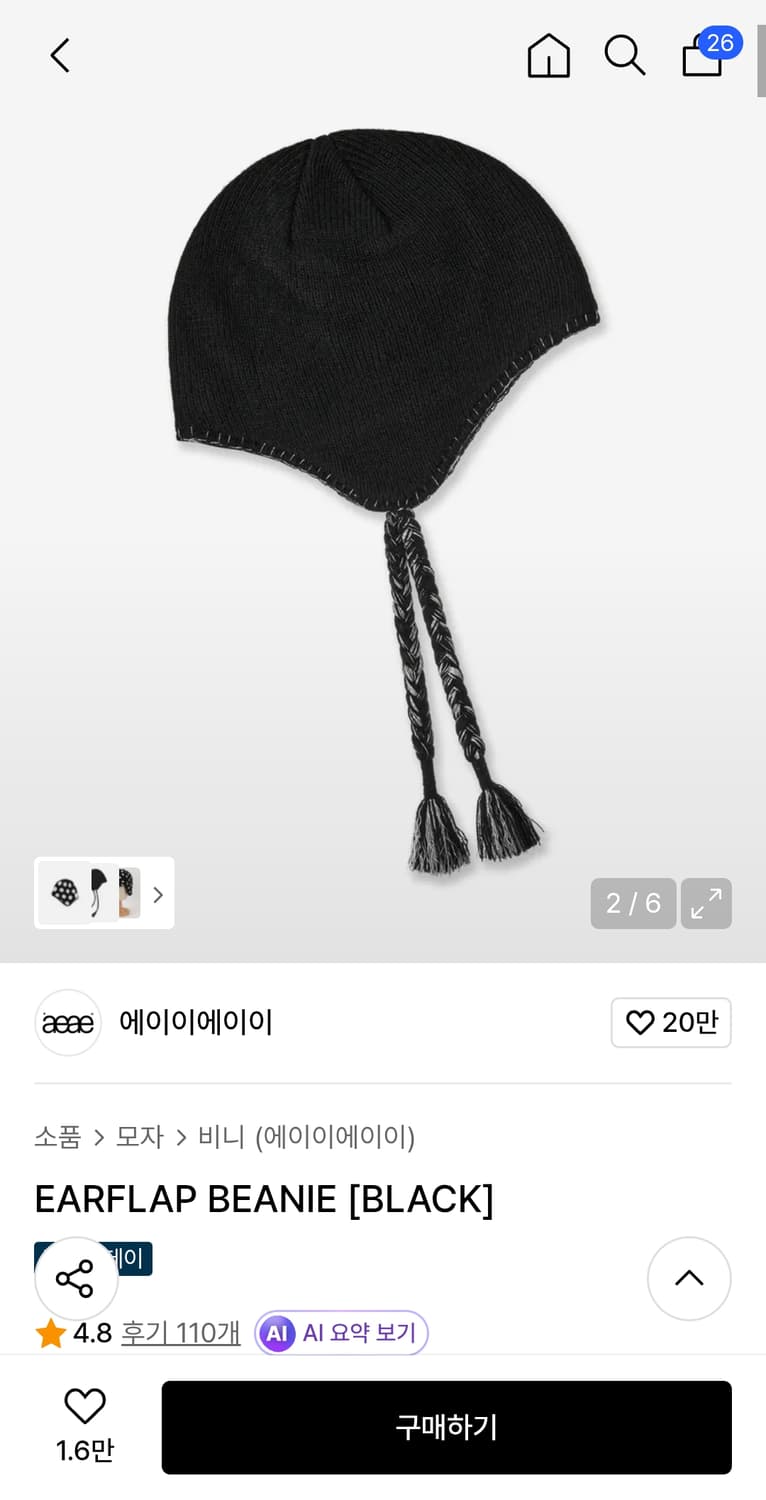Image resolution: width=766 pixels, height=1500 pixels.
Task: Navigate back using the back arrow
Action: [59, 56]
